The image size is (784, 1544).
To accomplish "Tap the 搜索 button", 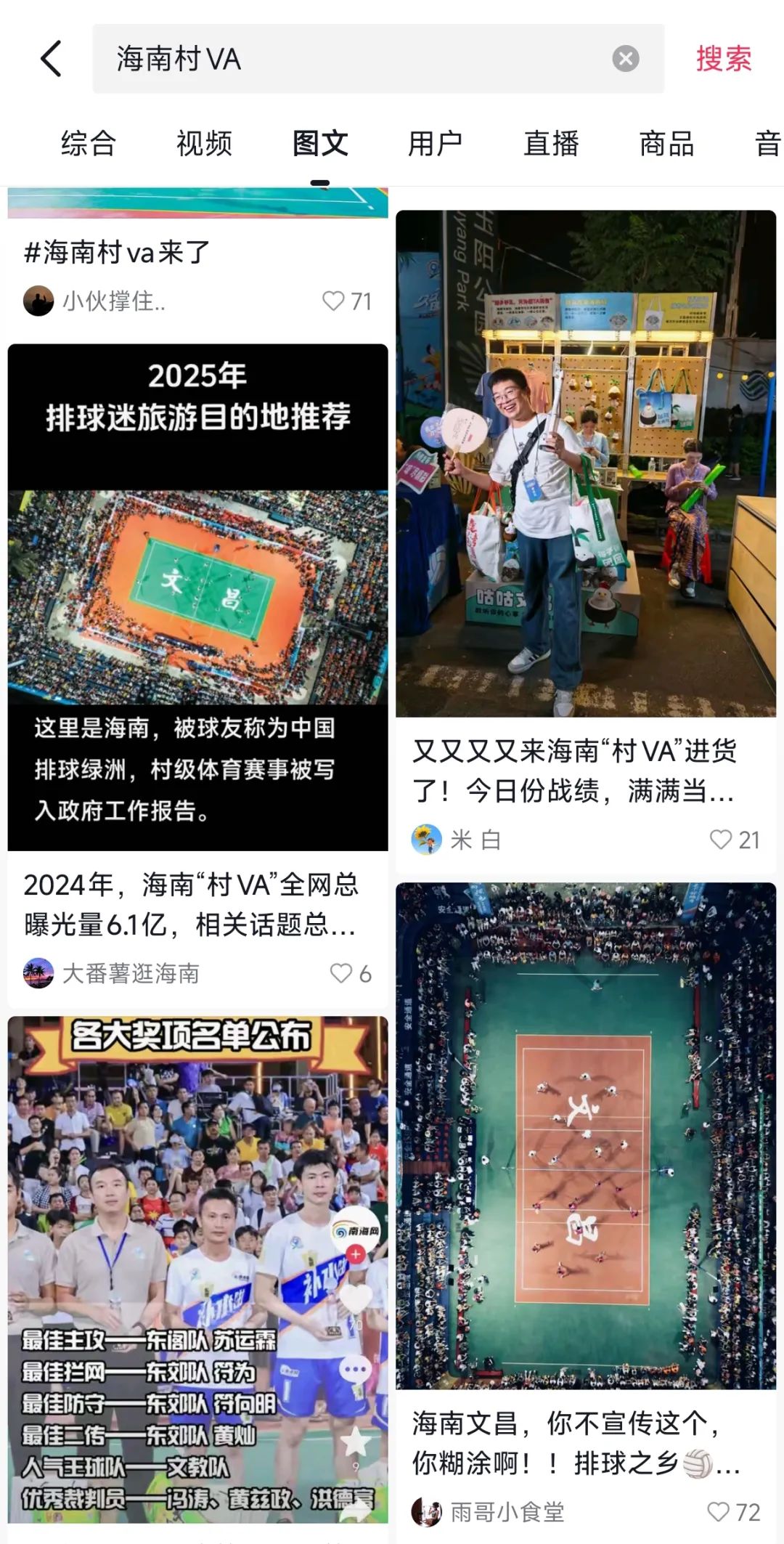I will (x=723, y=59).
